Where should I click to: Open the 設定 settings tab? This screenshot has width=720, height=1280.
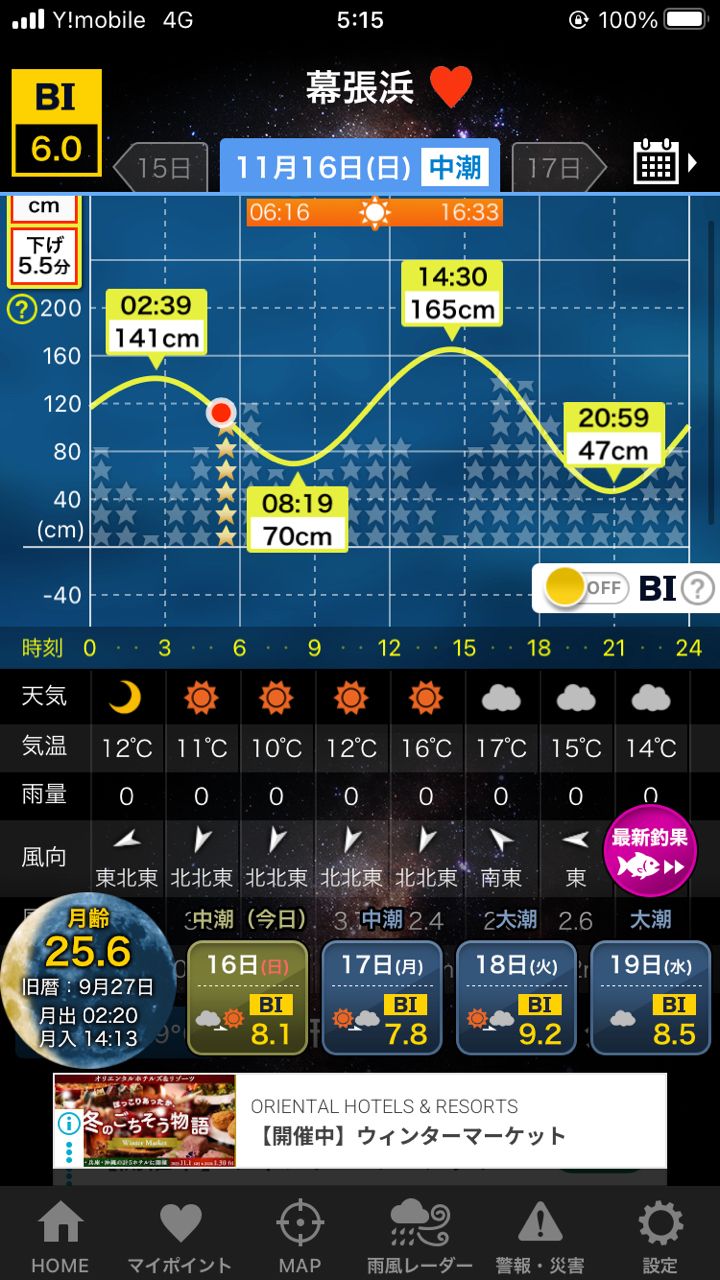point(660,1236)
